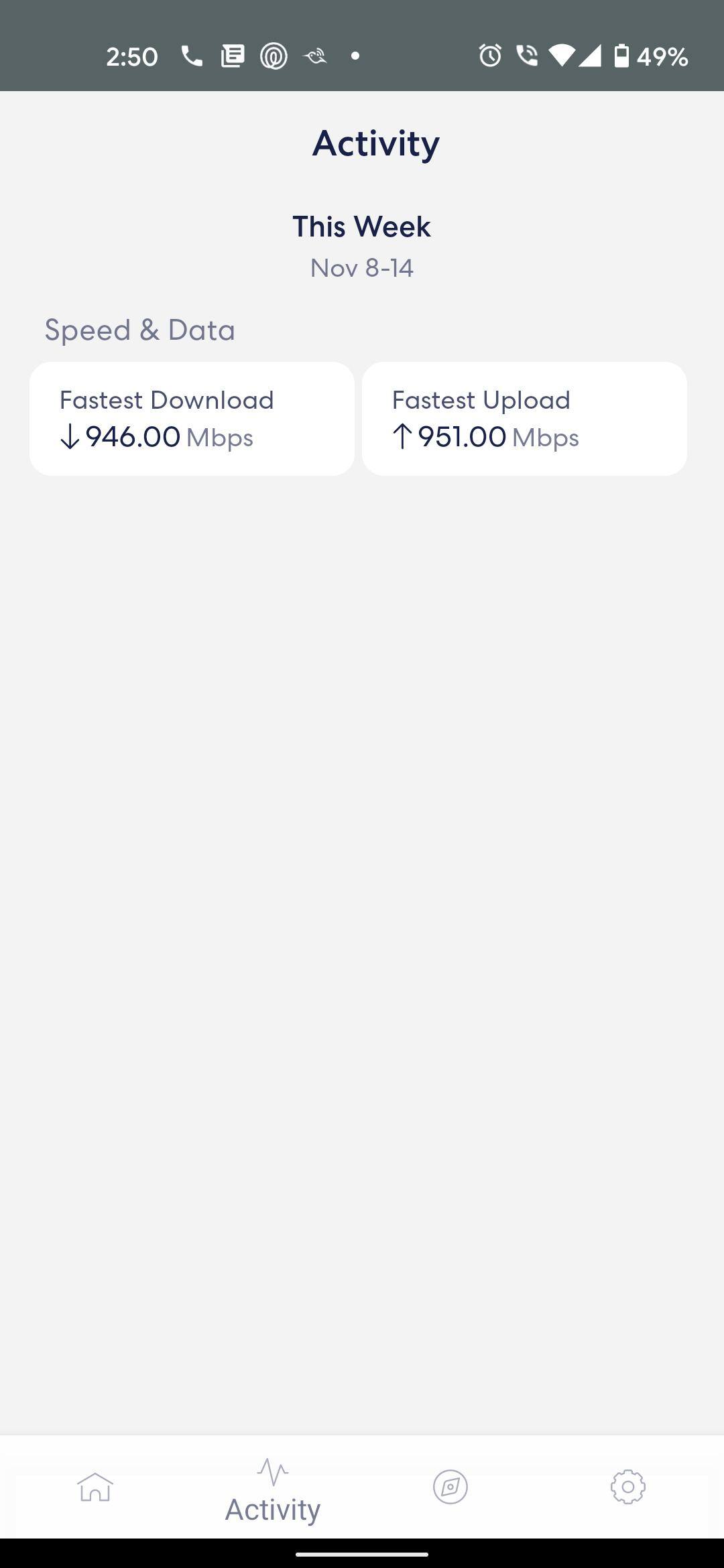The width and height of the screenshot is (724, 1568).
Task: Open the Discover compass tab
Action: click(x=450, y=1487)
